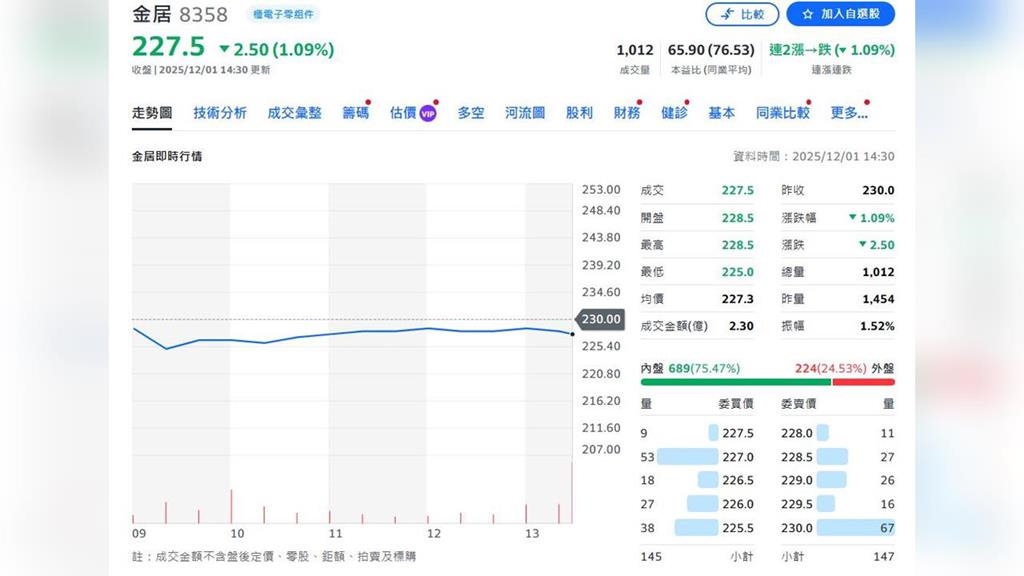Add stock via 加入自選股 button
This screenshot has height=576, width=1024.
coord(840,14)
